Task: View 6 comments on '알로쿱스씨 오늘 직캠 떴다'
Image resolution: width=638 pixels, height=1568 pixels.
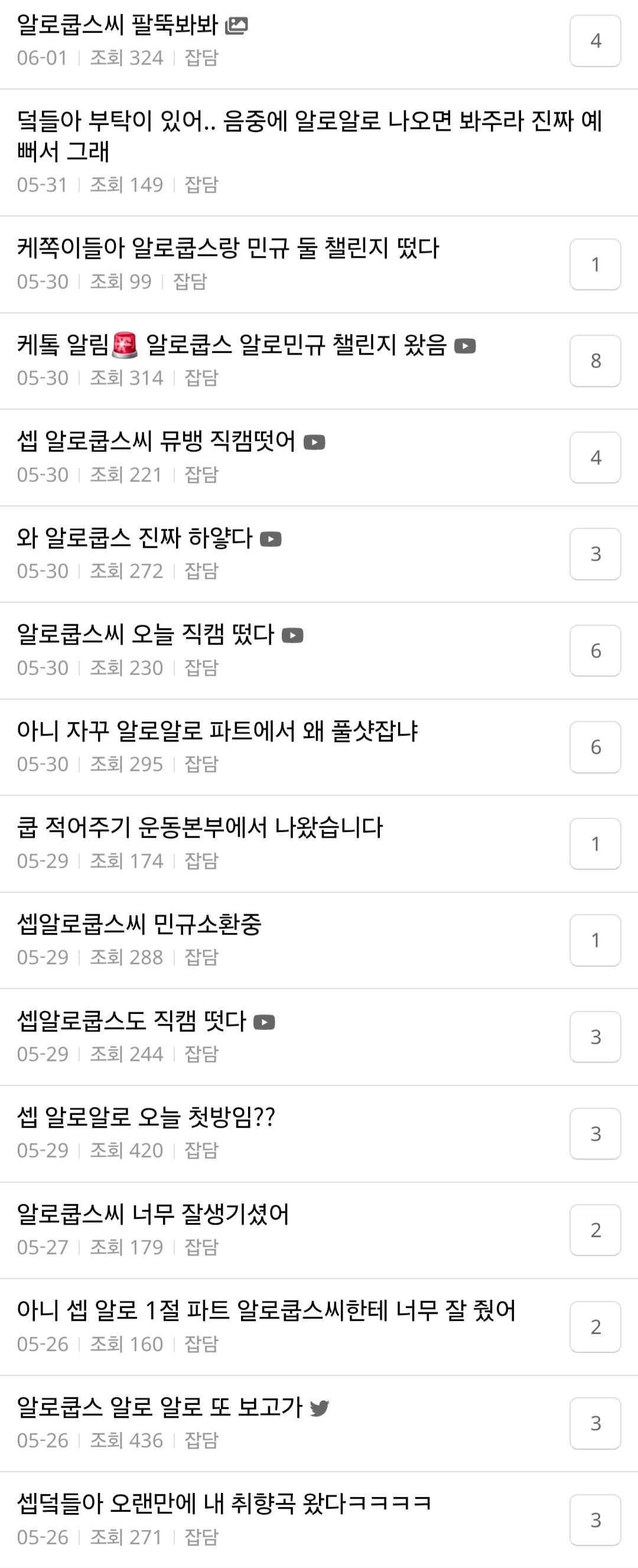Action: coord(595,651)
